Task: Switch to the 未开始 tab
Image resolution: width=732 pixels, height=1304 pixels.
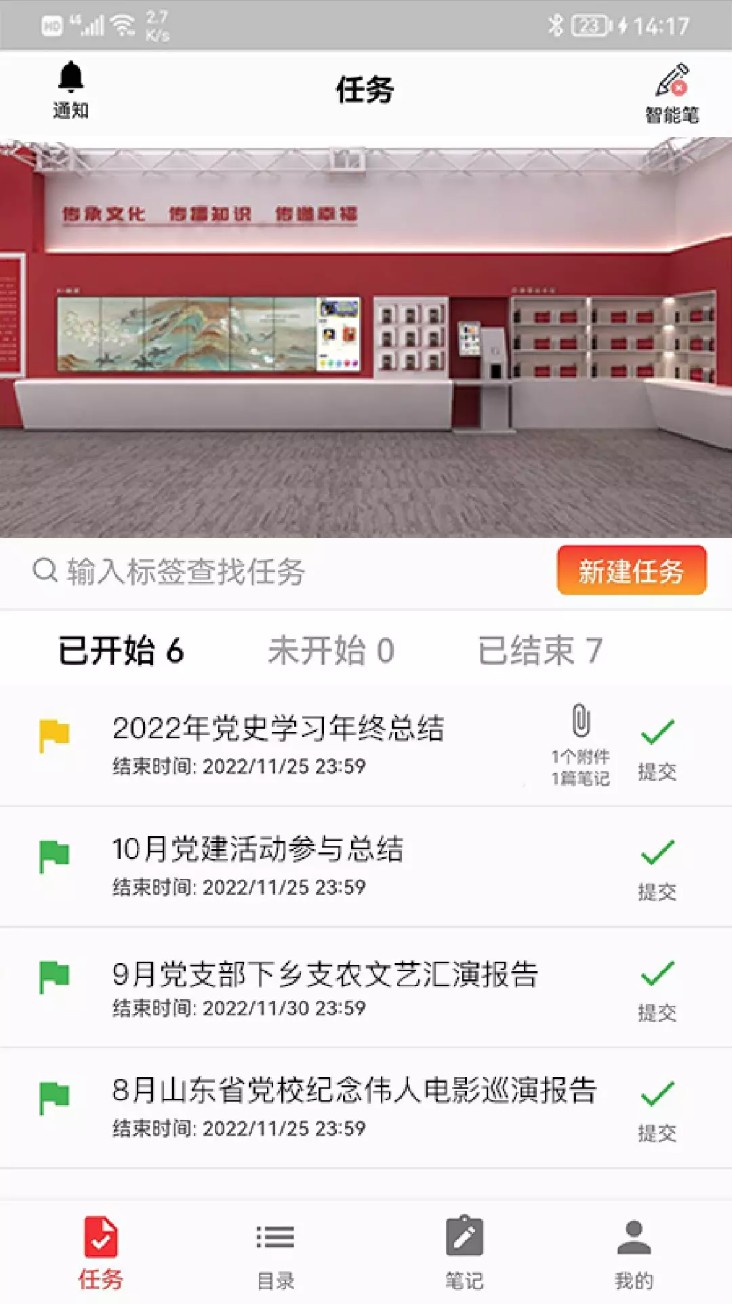Action: click(331, 651)
